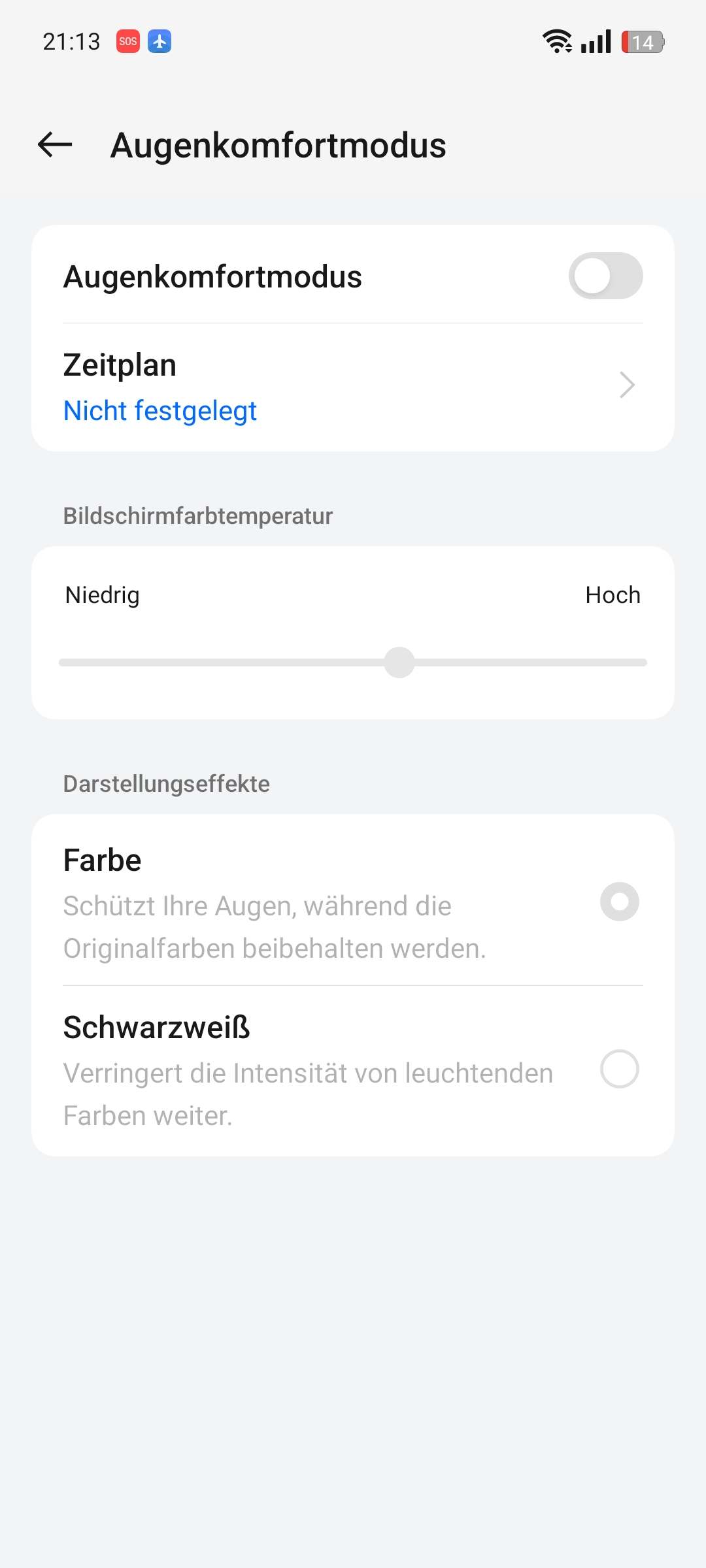This screenshot has width=706, height=1568.
Task: Go back using the arrow icon
Action: [55, 144]
